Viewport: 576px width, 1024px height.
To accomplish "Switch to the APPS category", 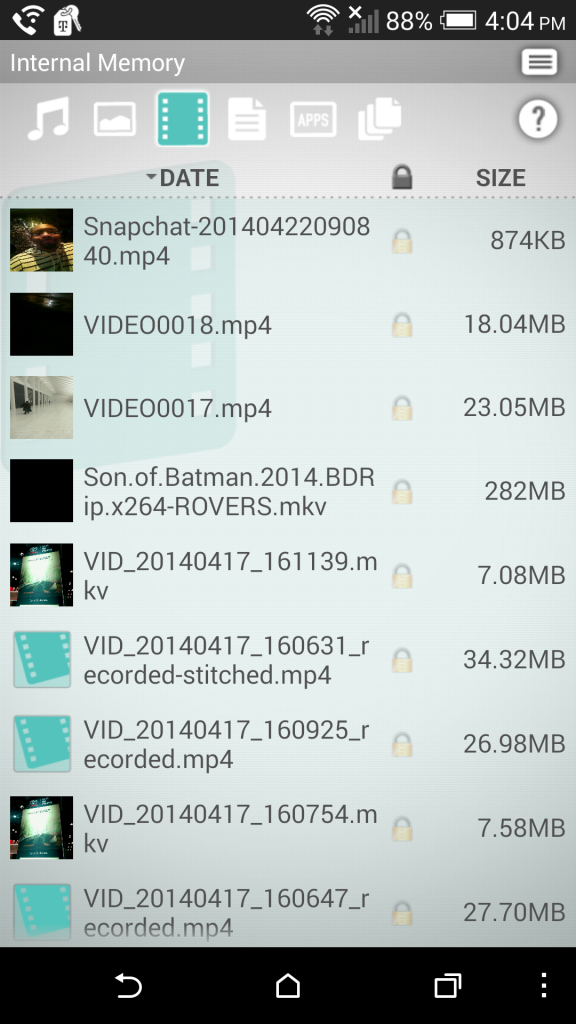I will pyautogui.click(x=313, y=119).
